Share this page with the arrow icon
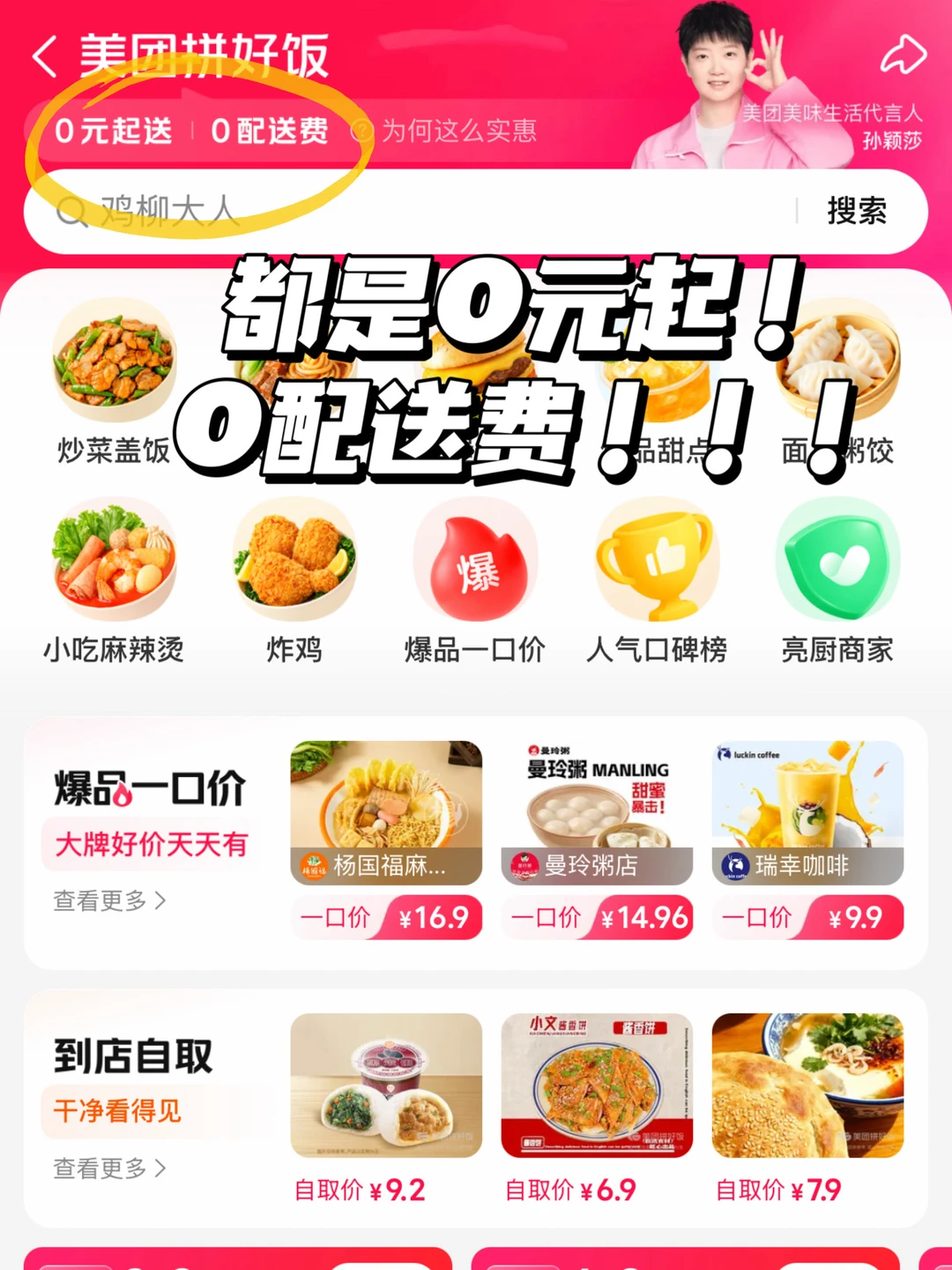 click(904, 55)
